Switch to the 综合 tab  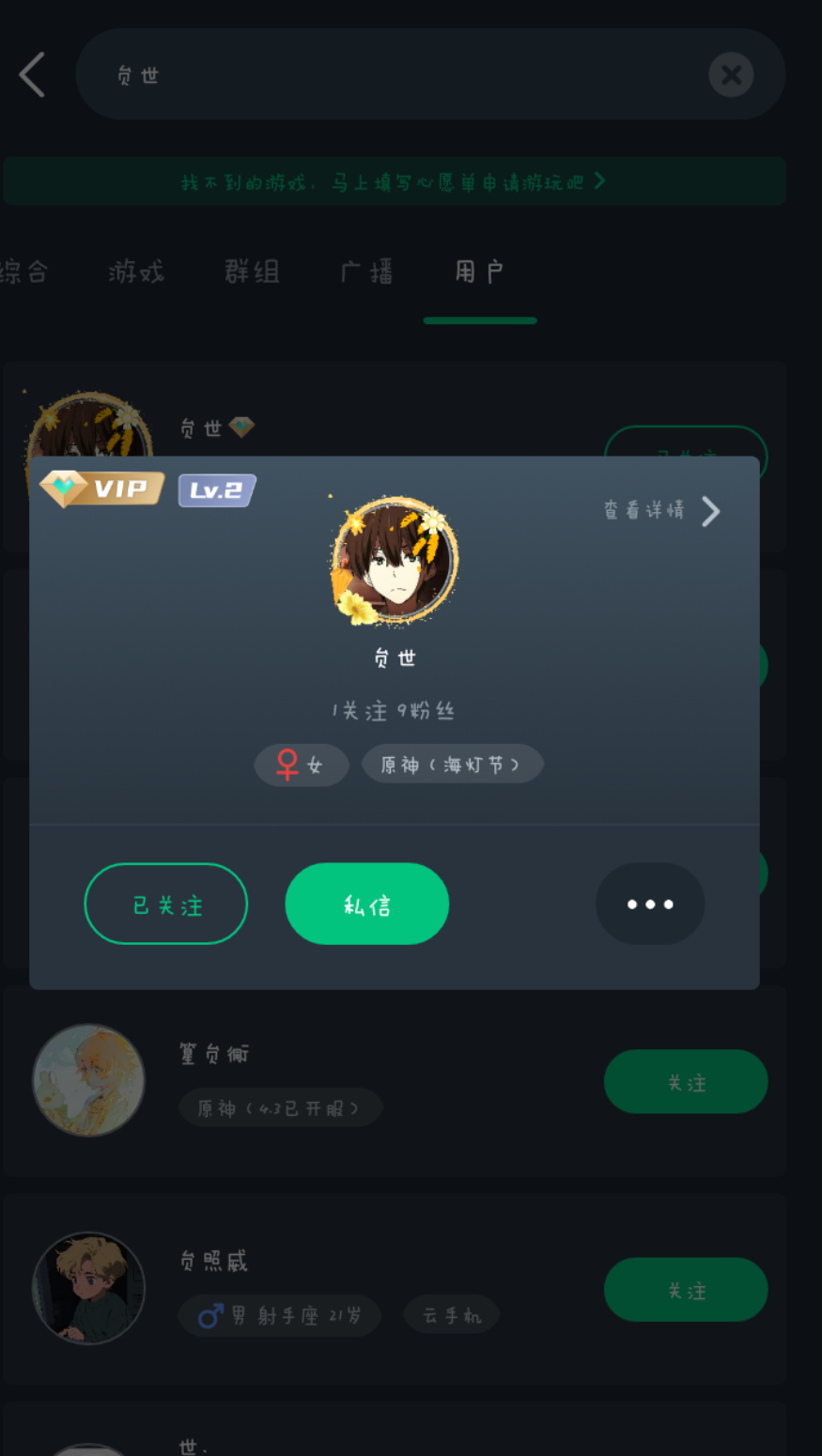(x=24, y=272)
